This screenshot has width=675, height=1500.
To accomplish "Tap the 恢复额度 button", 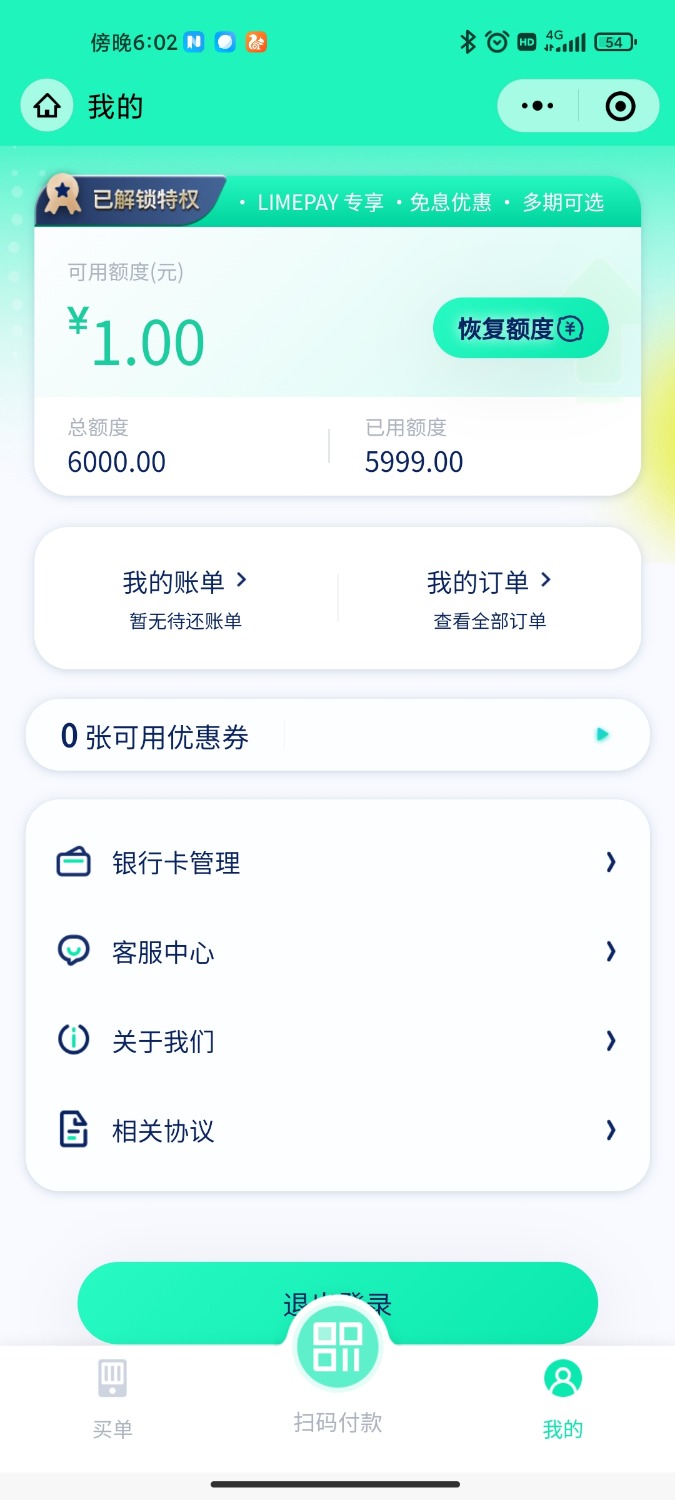I will tap(520, 328).
